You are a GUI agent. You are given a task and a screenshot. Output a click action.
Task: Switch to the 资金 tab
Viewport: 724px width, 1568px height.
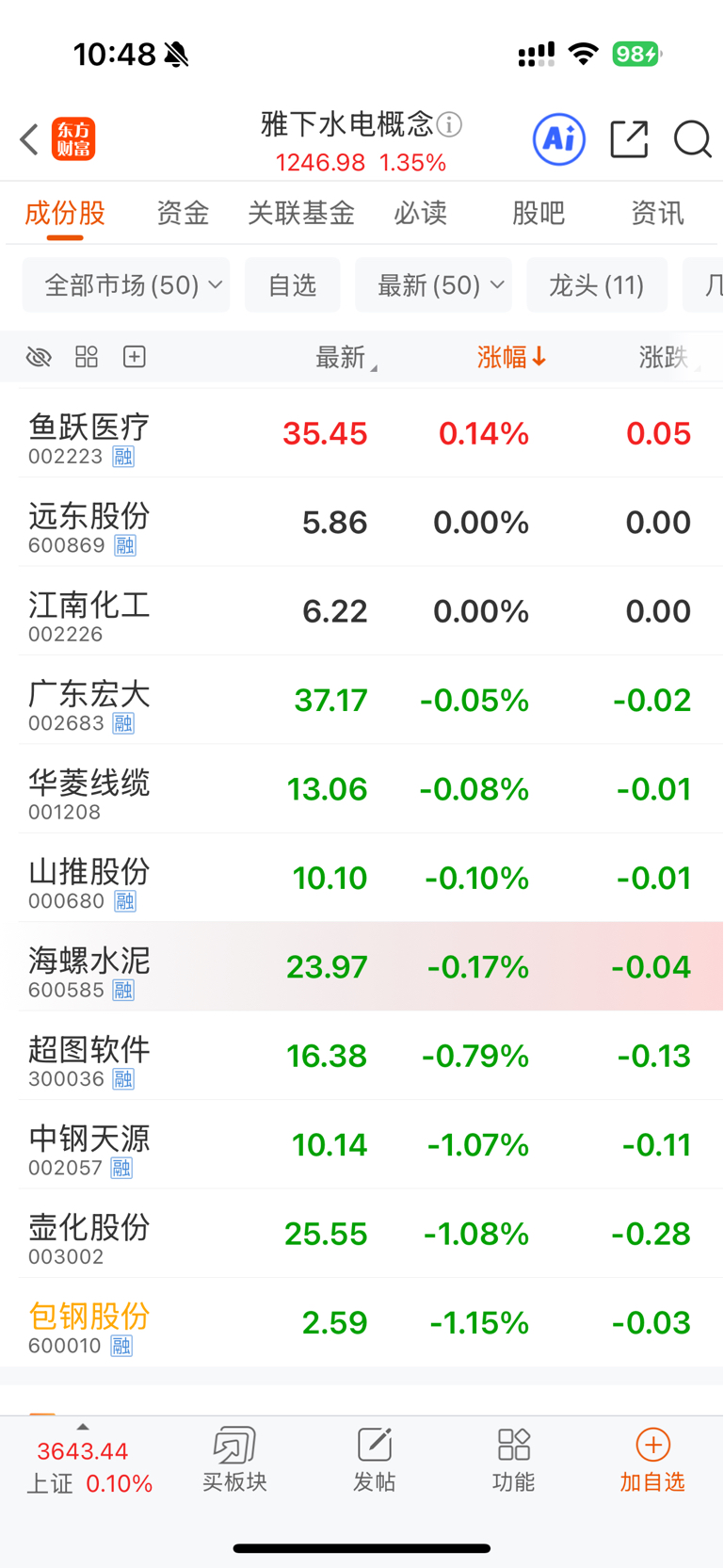pos(183,213)
